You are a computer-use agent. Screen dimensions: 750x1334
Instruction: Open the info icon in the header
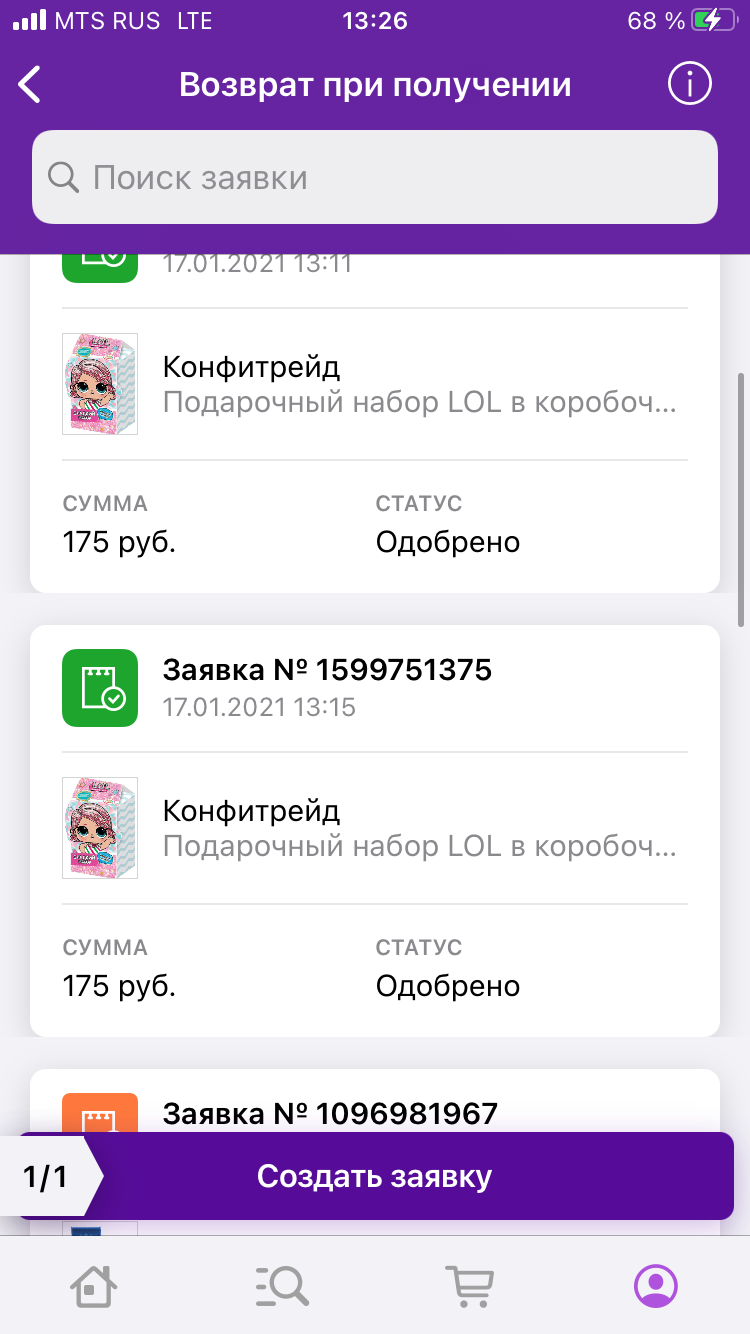point(689,84)
